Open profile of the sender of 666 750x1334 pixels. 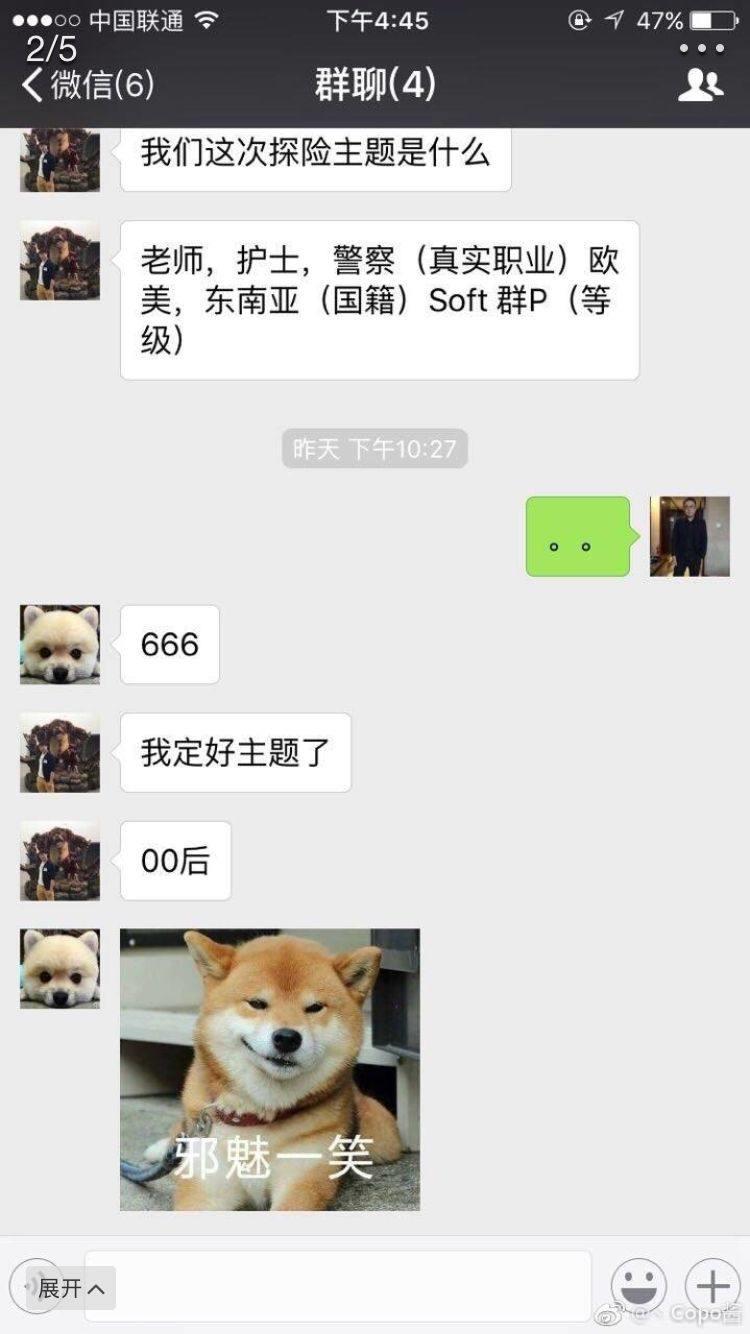pyautogui.click(x=60, y=644)
